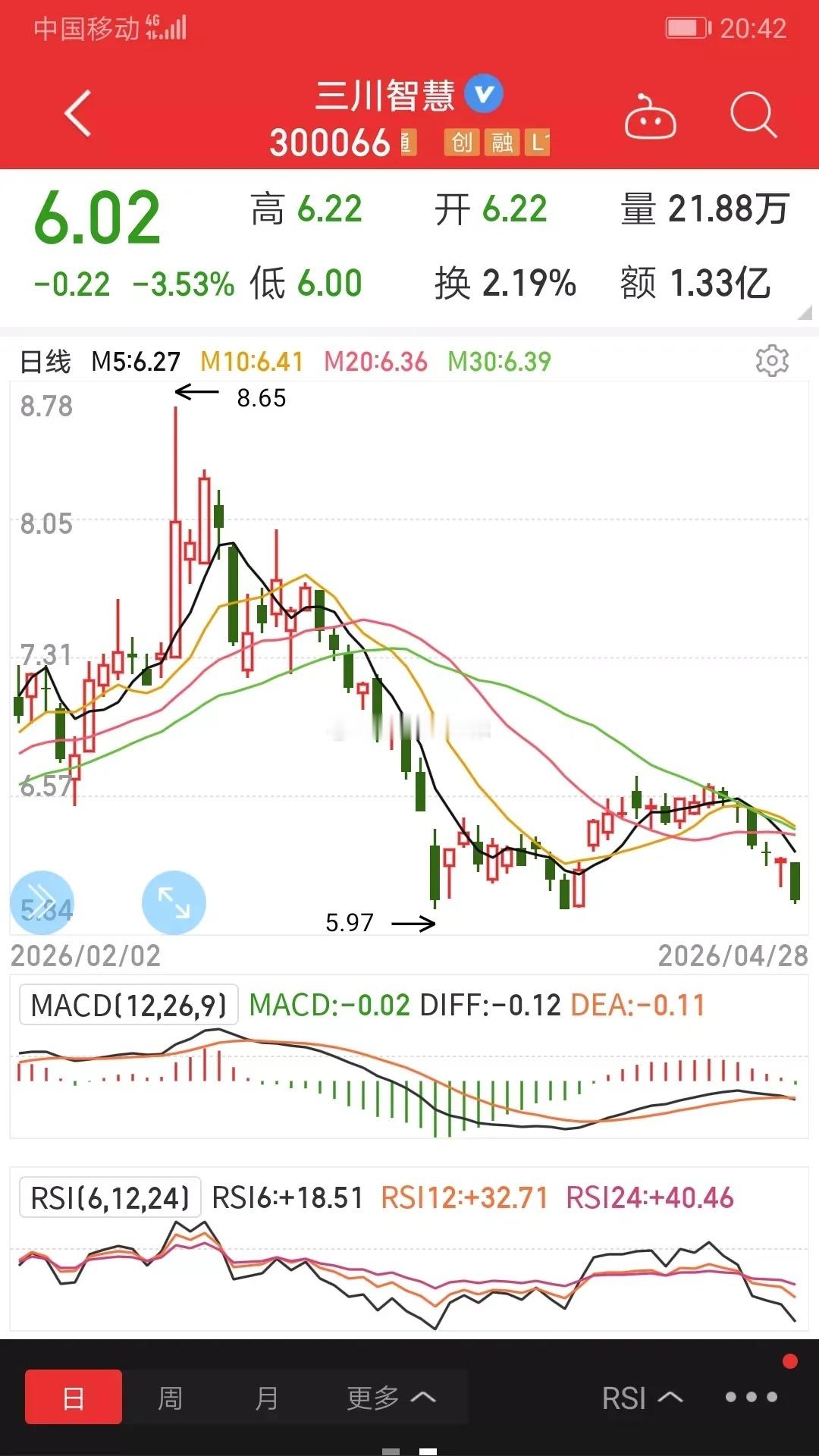Open the robot assistant icon
Screen dimensions: 819x1456
click(650, 116)
